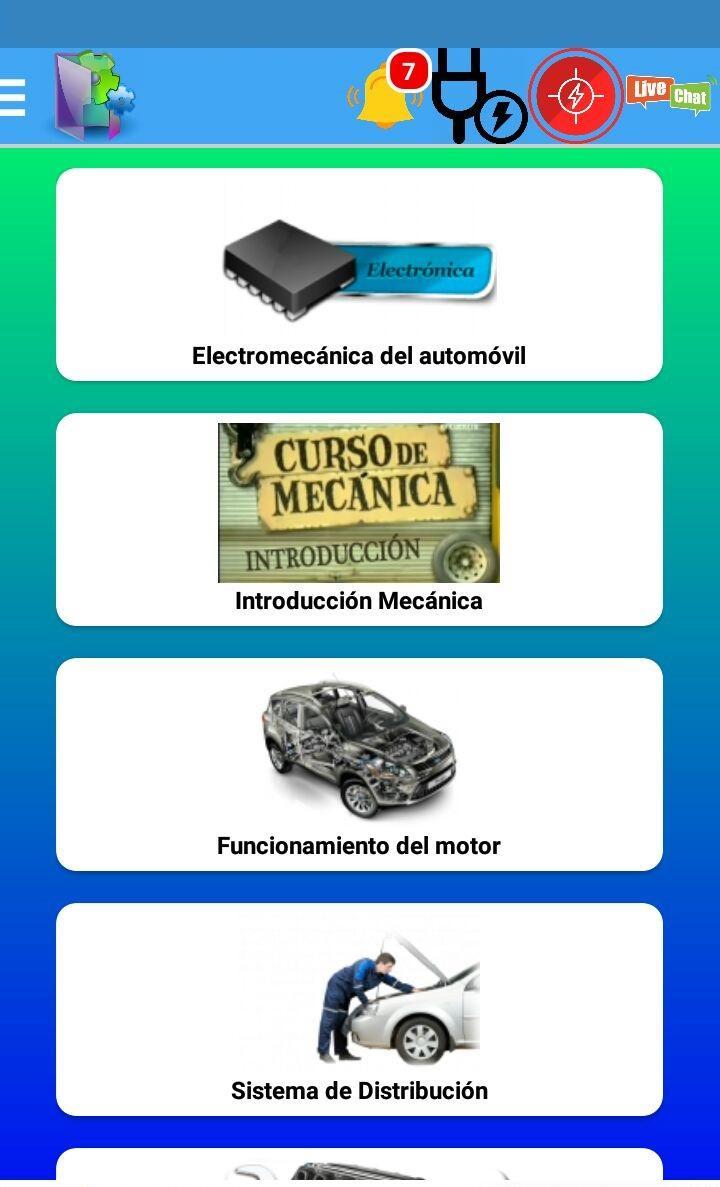The width and height of the screenshot is (720, 1187).
Task: Open the partially visible bottom card
Action: (359, 1170)
